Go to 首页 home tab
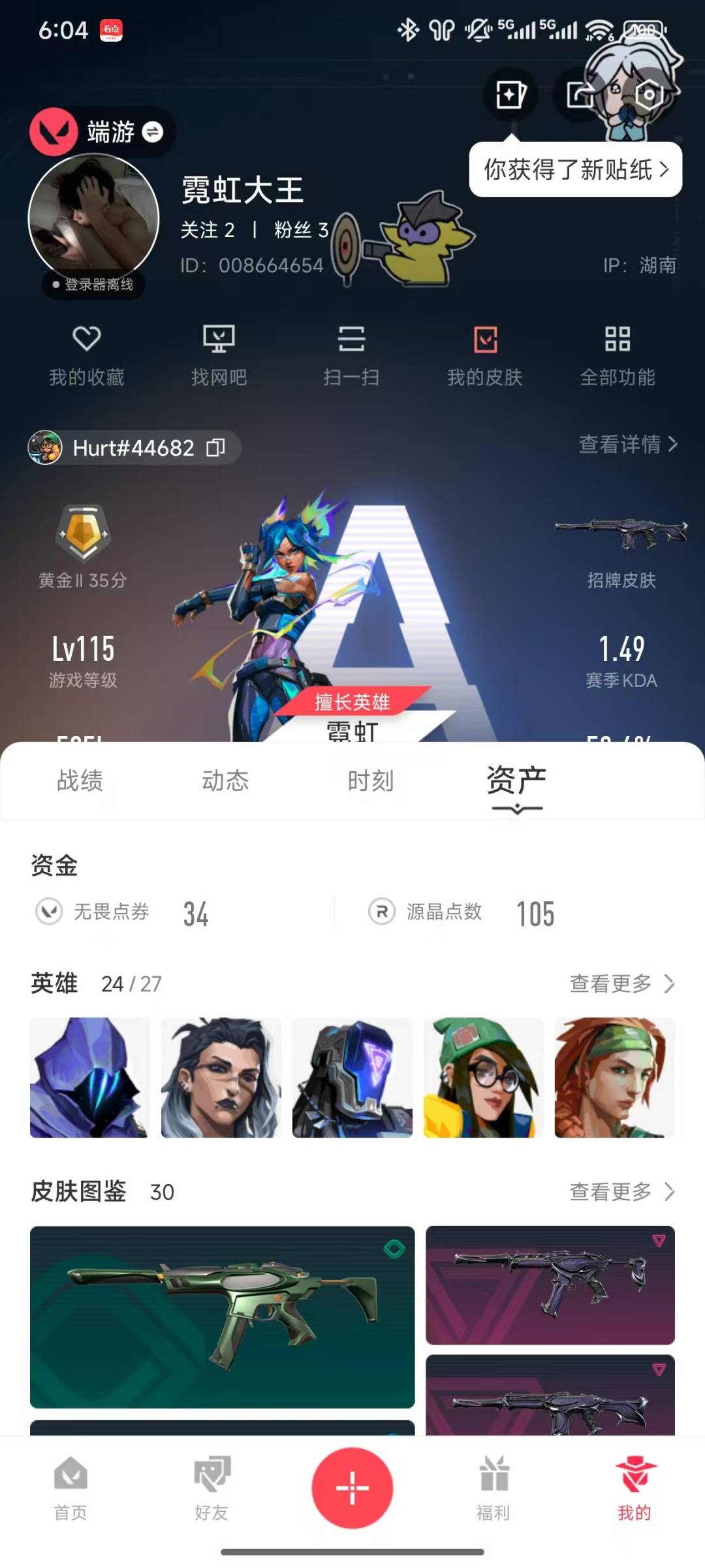 (70, 1489)
